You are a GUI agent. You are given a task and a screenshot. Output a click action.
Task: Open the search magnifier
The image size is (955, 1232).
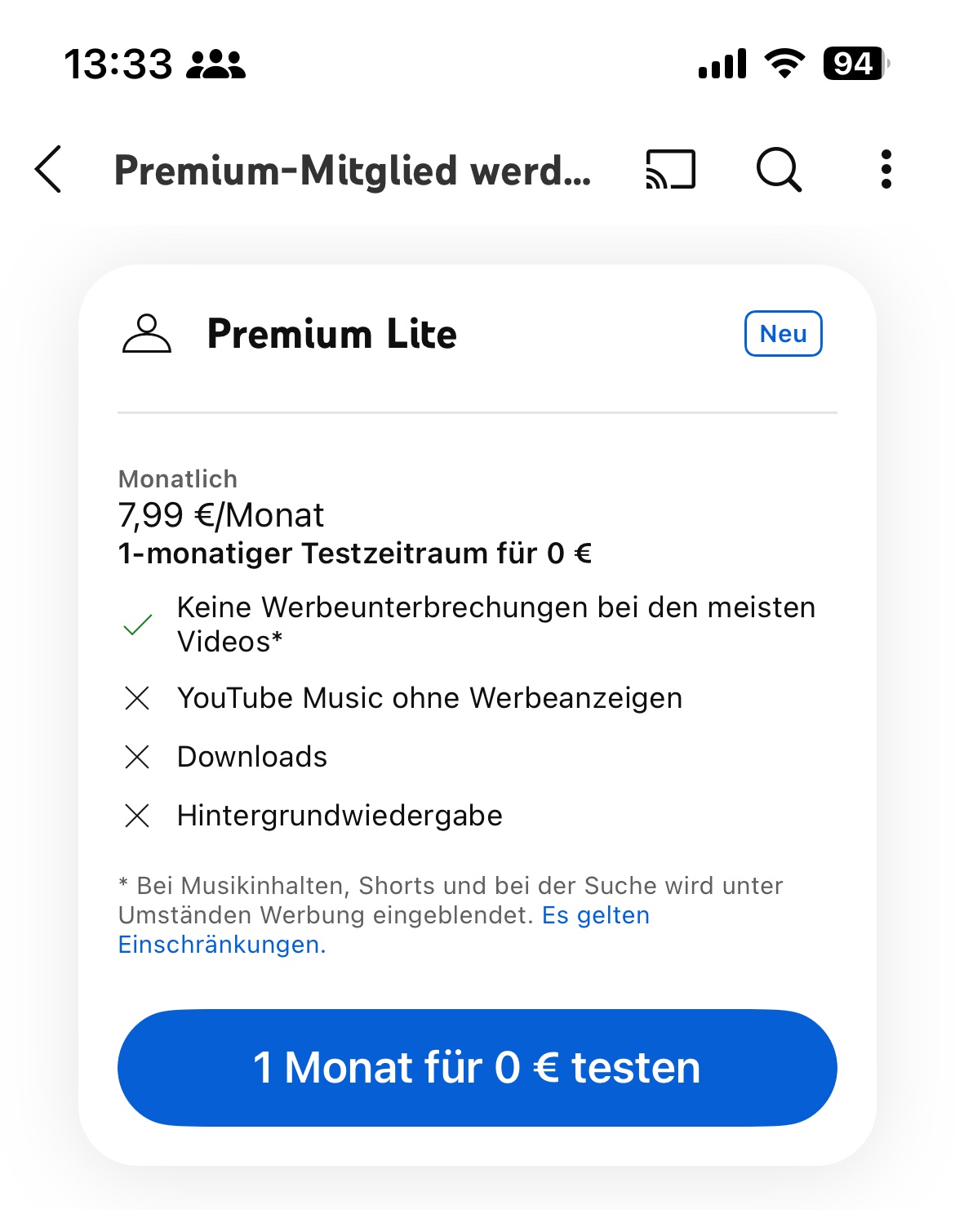point(779,169)
